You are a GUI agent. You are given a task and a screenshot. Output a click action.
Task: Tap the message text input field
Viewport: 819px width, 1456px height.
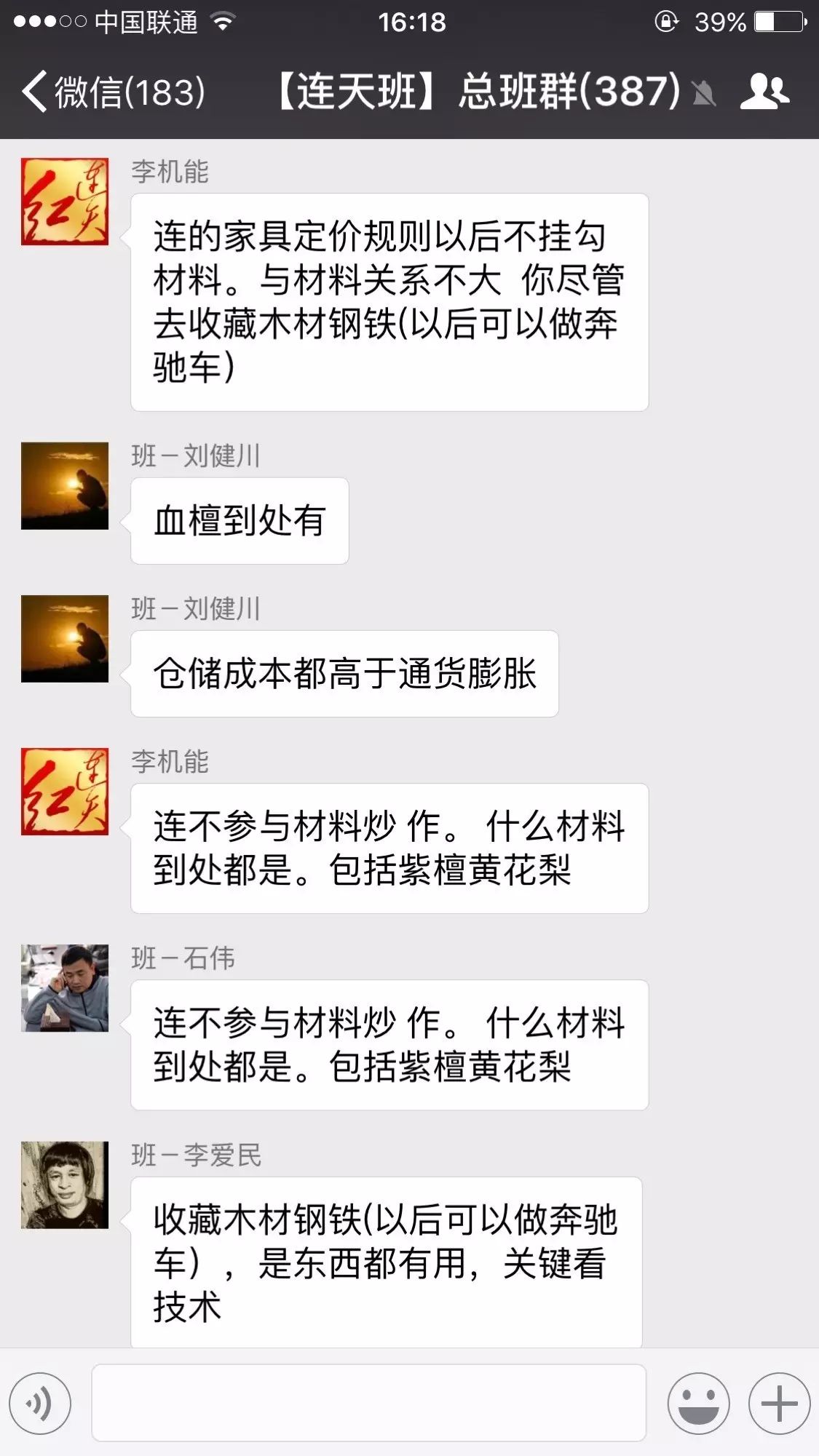tap(368, 1403)
